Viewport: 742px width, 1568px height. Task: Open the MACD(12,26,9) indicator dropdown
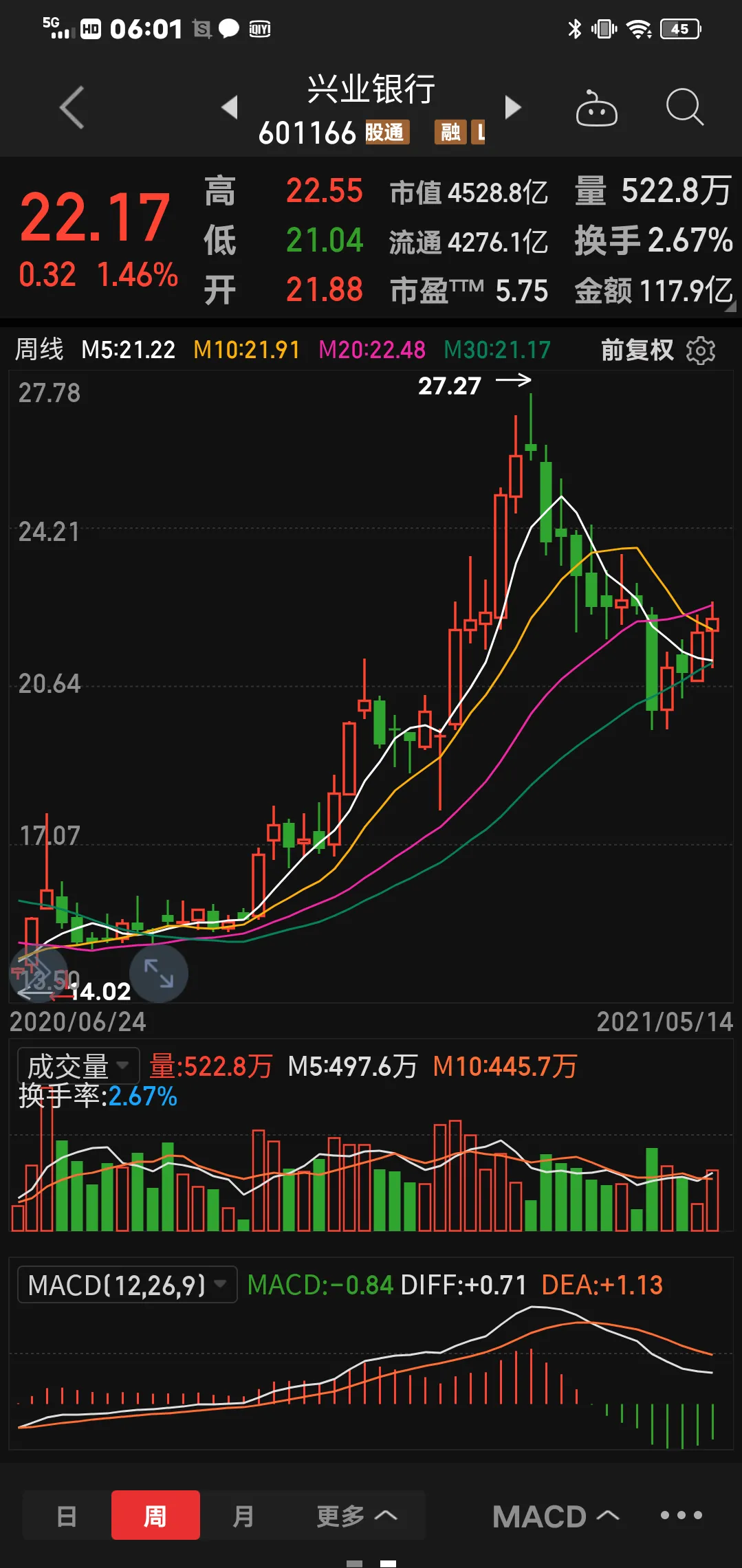pos(127,1285)
